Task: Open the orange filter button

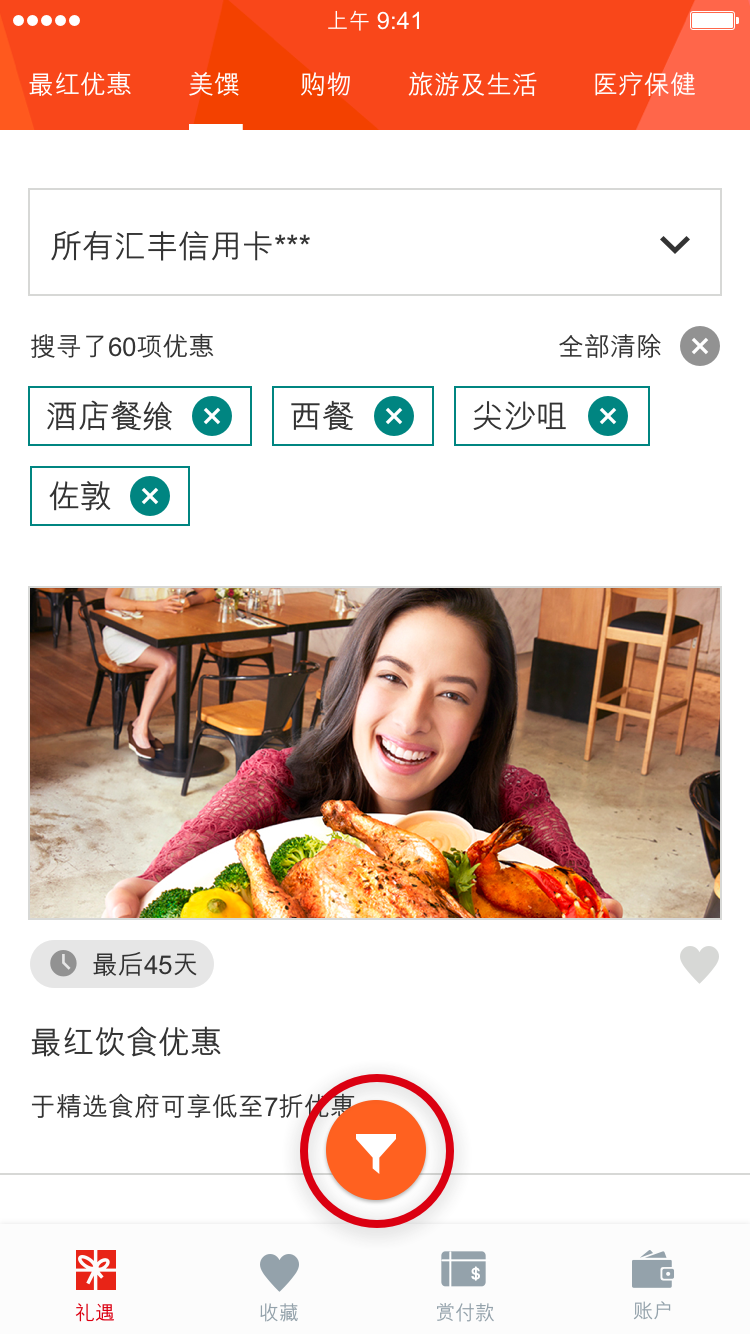Action: coord(376,1151)
